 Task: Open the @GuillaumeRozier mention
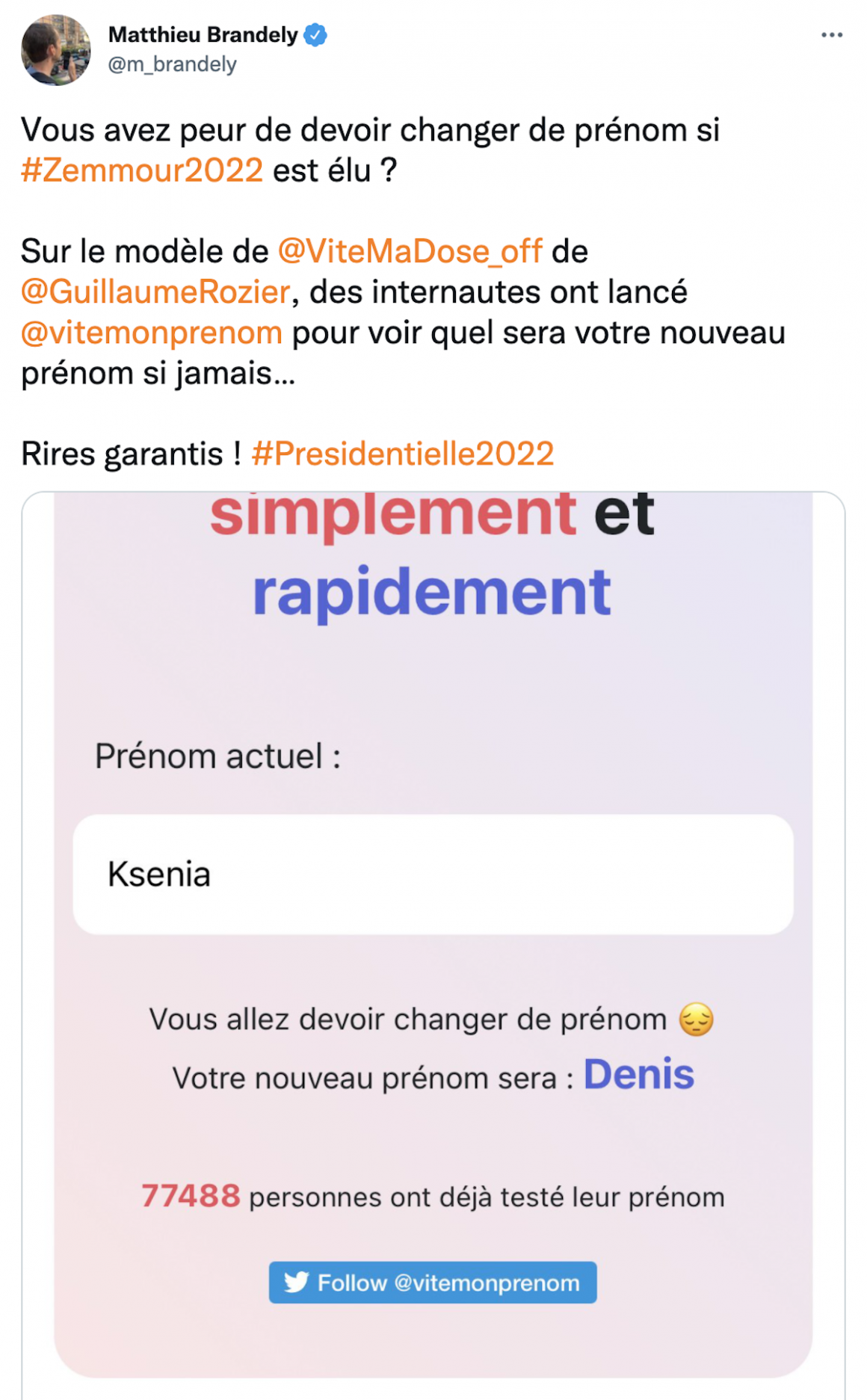(x=155, y=292)
